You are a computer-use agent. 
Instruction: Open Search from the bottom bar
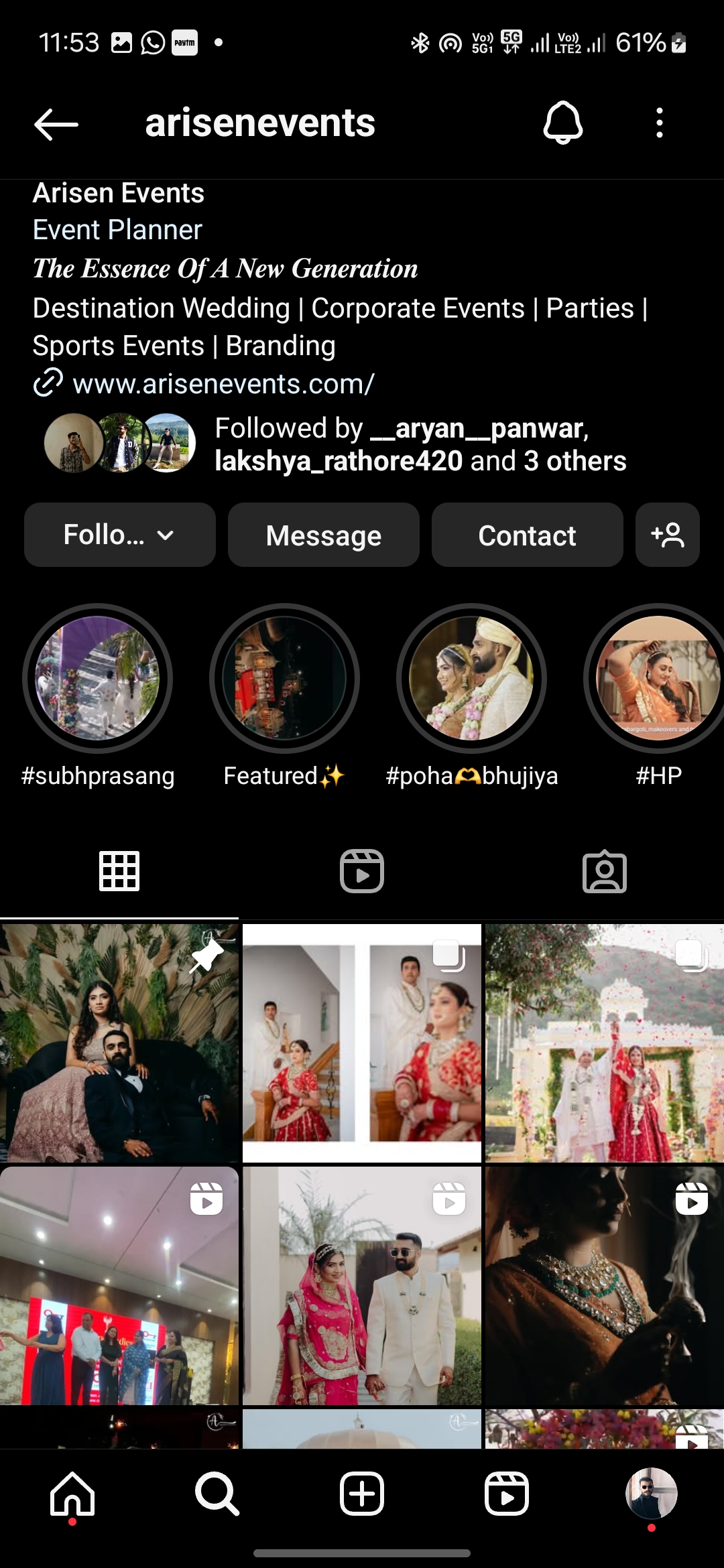[217, 1494]
